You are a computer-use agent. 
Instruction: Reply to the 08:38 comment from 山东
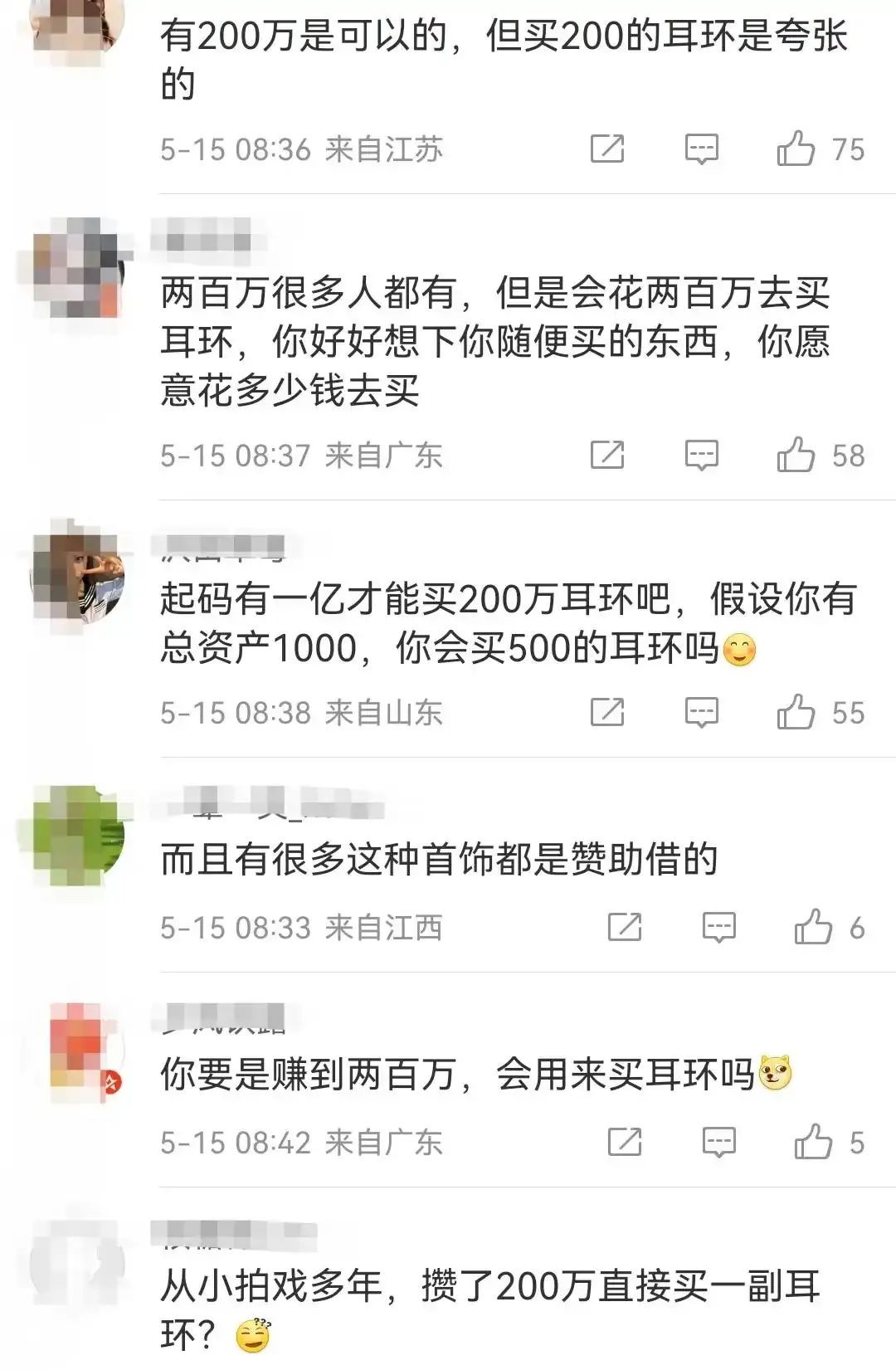(701, 712)
